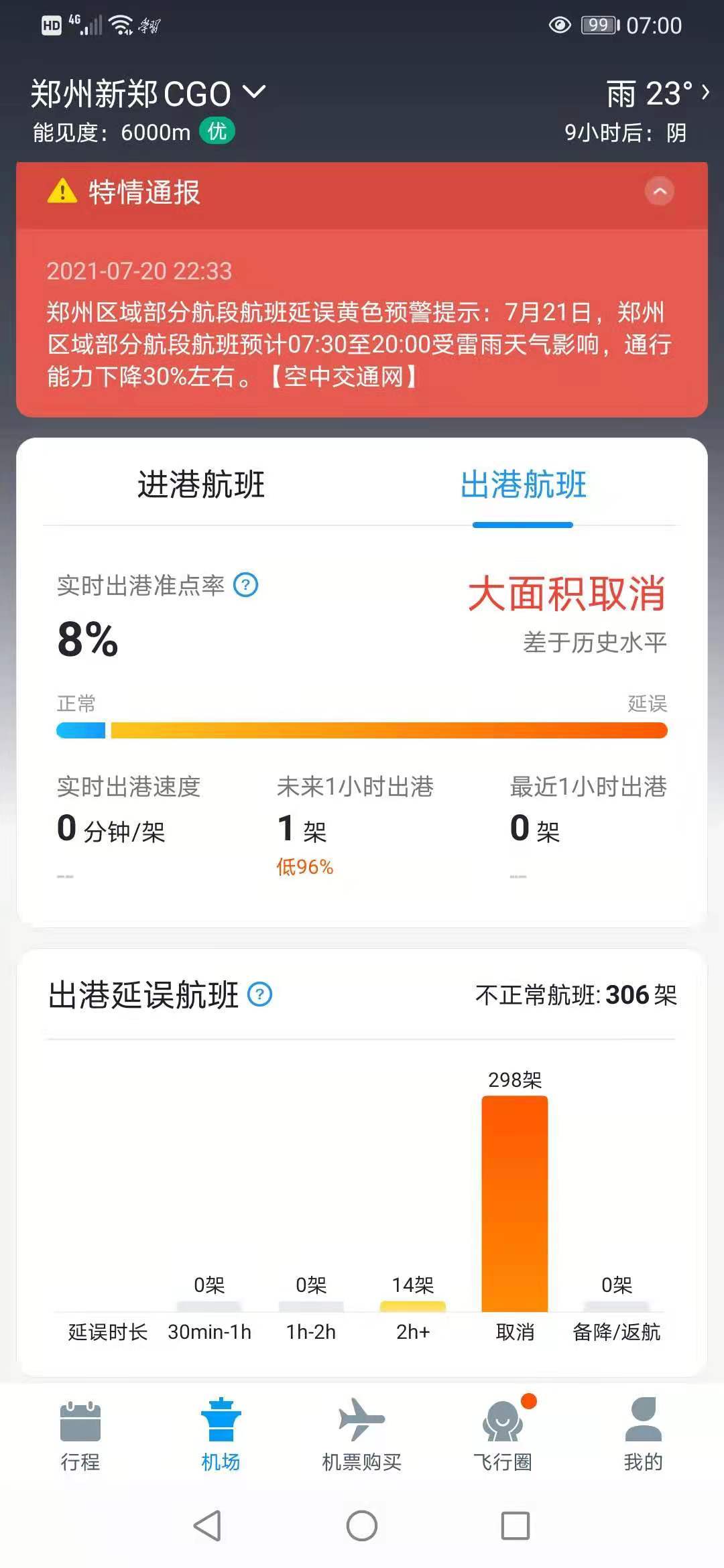Tap the 优 visibility quality badge
Viewport: 724px width, 1568px height.
coord(216,132)
